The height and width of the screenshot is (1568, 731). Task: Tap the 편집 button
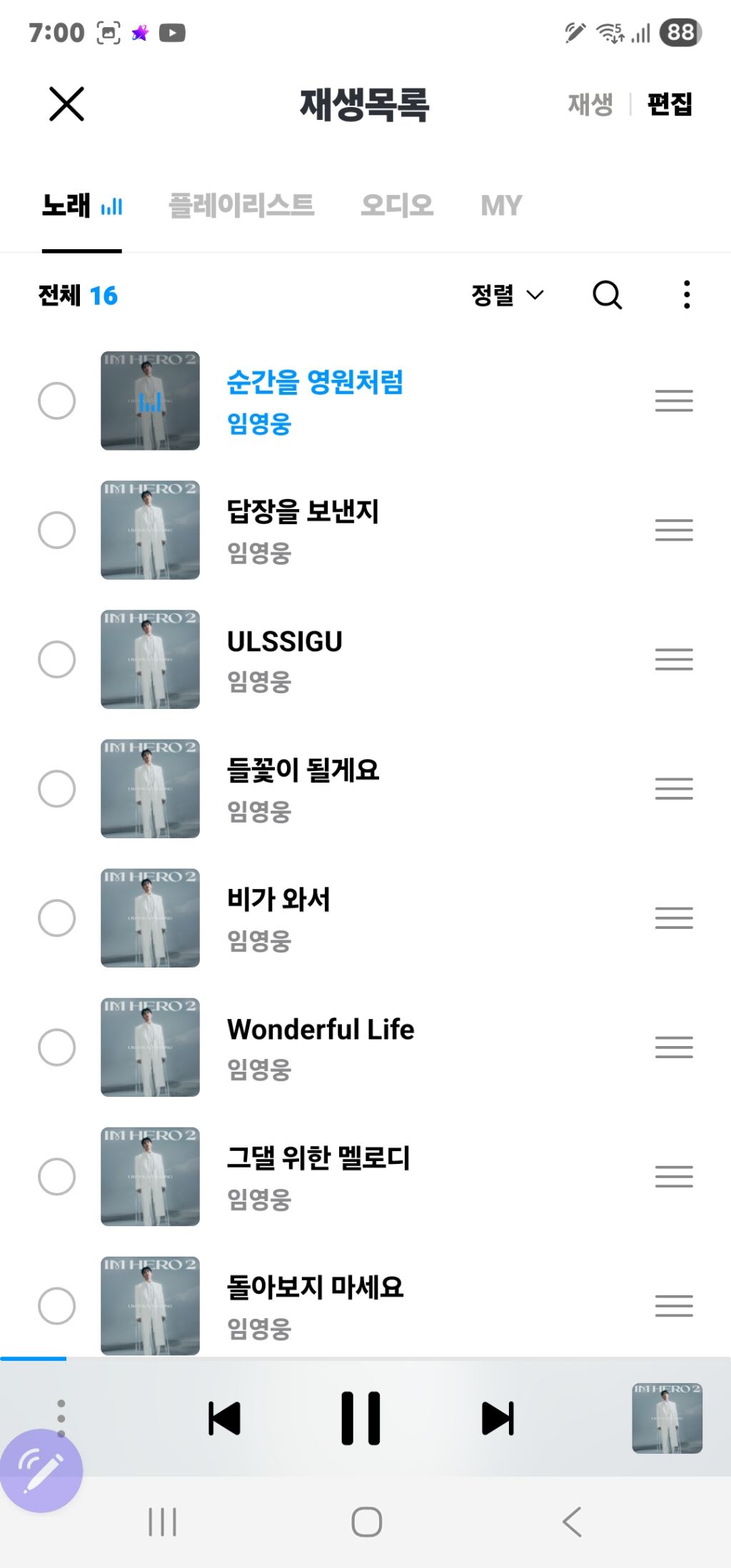click(x=669, y=104)
